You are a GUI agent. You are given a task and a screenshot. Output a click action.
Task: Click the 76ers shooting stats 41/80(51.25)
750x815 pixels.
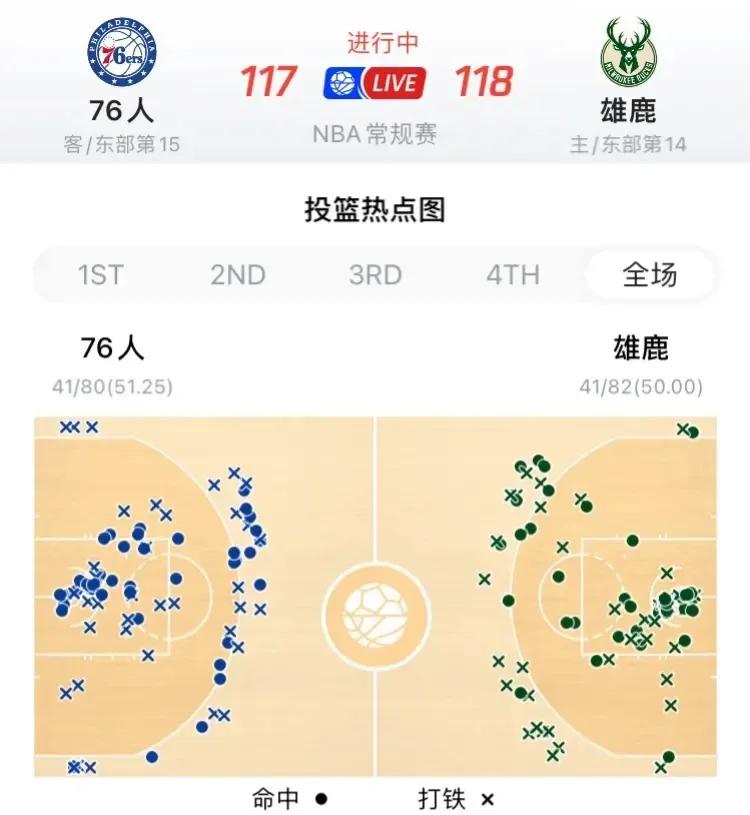click(x=113, y=383)
